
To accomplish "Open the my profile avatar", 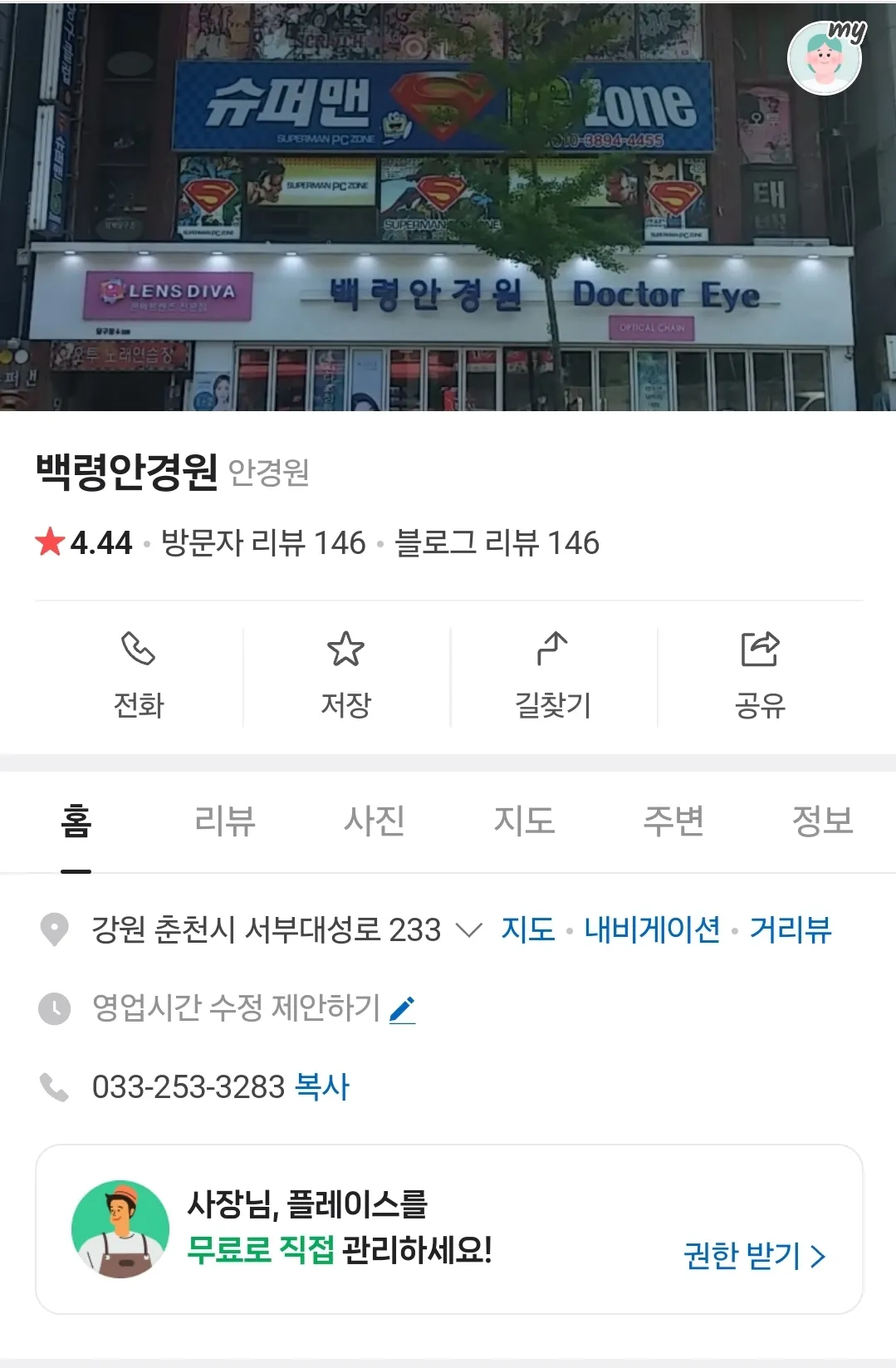I will click(x=825, y=57).
